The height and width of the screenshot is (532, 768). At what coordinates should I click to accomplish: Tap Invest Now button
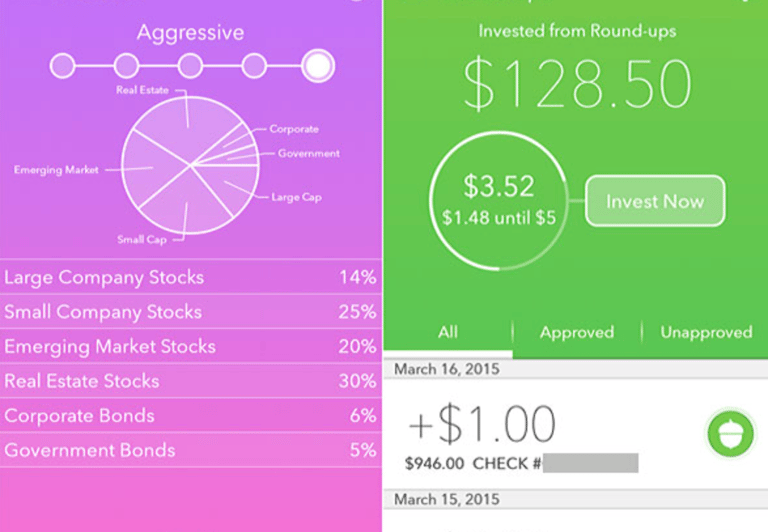click(655, 201)
